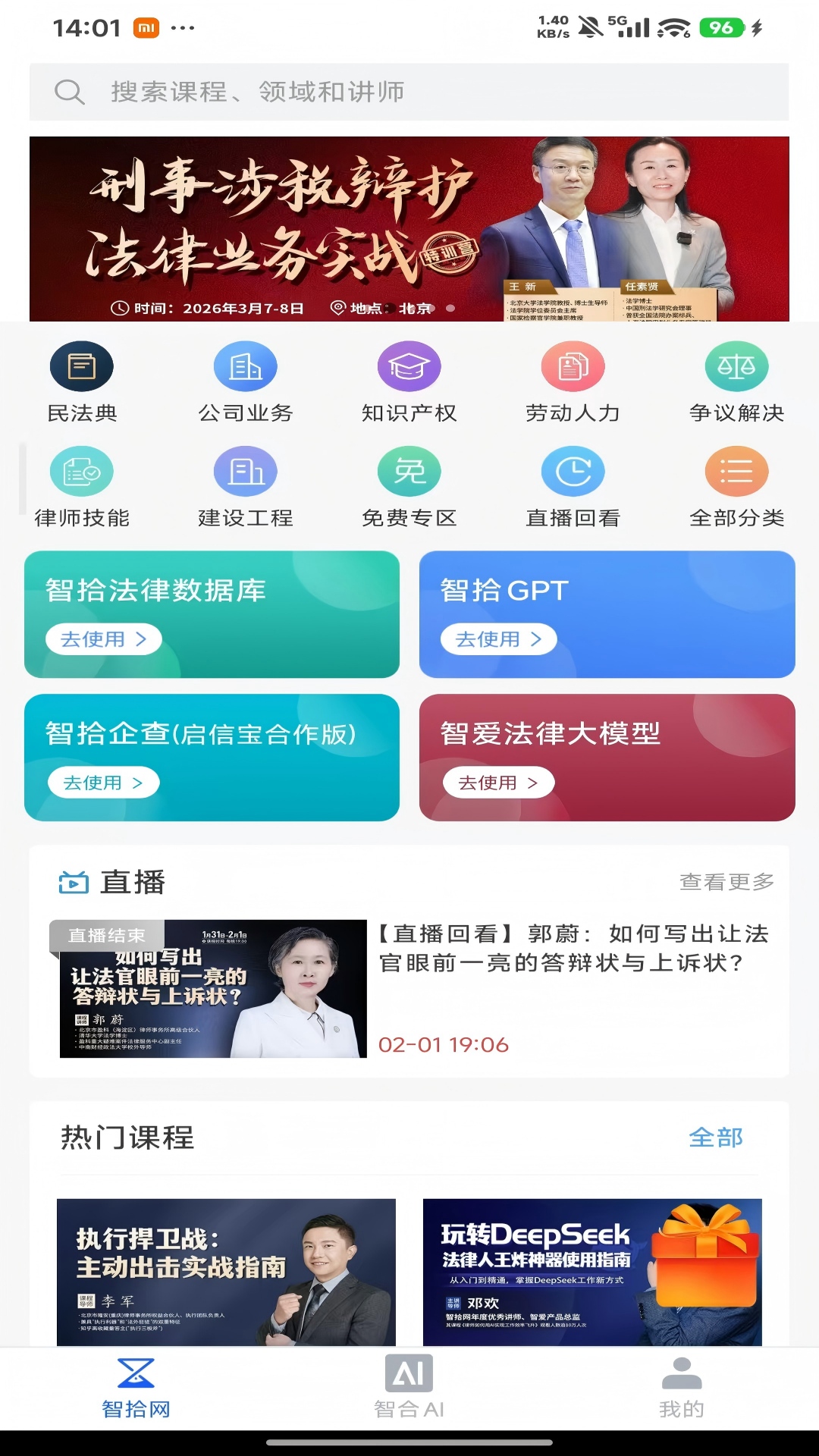Open the 争议解决 scales icon
The image size is (819, 1456).
[x=737, y=366]
